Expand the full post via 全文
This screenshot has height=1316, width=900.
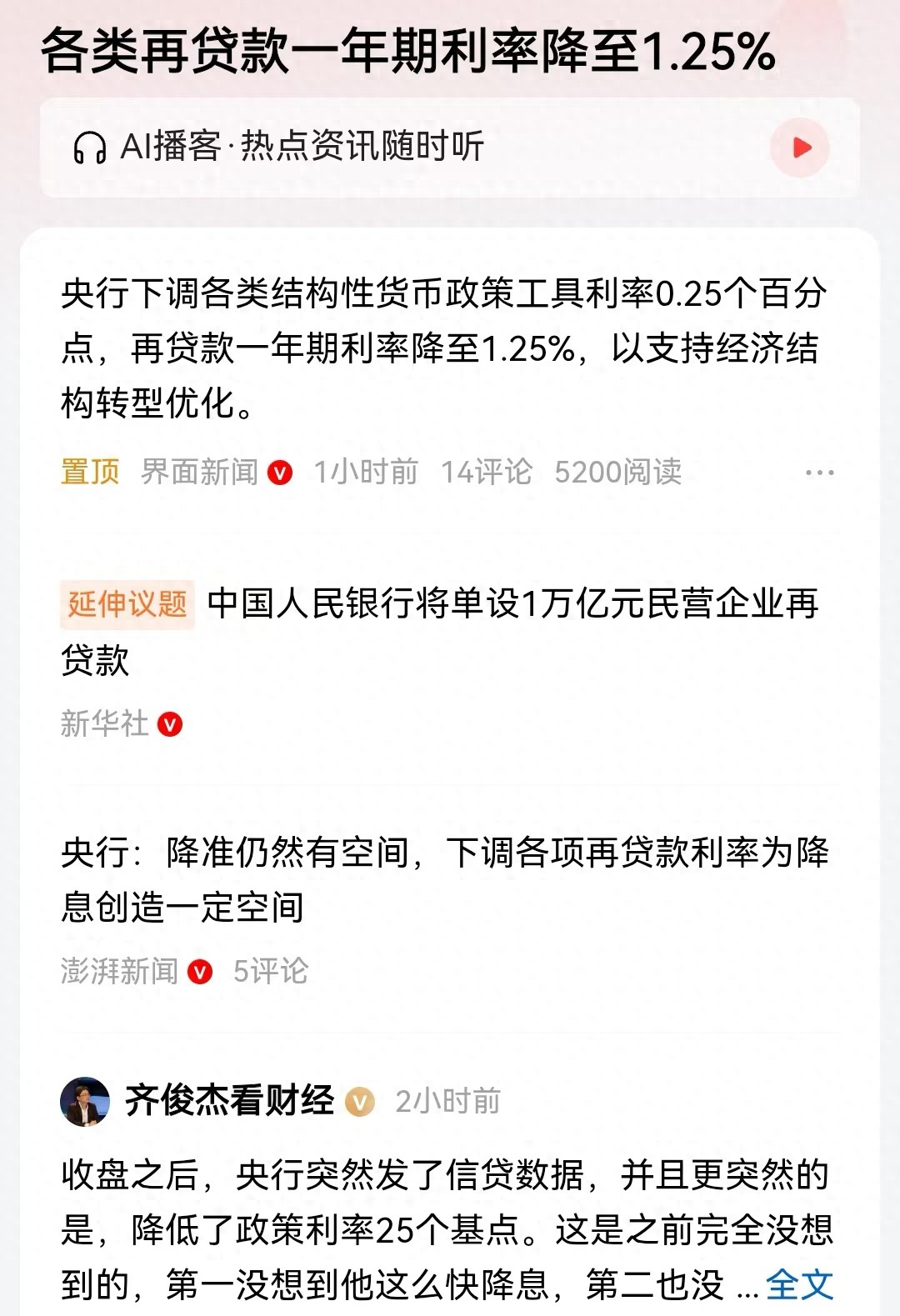tap(798, 1284)
